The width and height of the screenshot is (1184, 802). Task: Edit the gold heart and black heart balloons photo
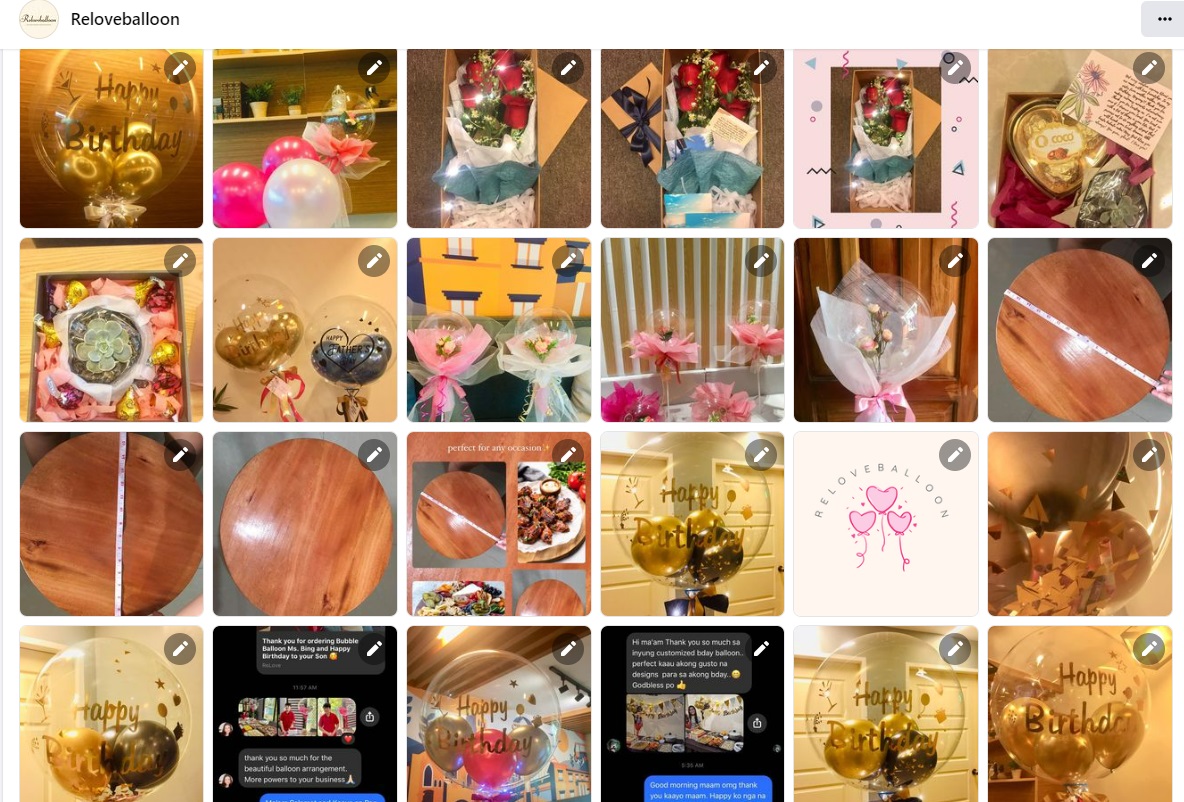pyautogui.click(x=374, y=261)
